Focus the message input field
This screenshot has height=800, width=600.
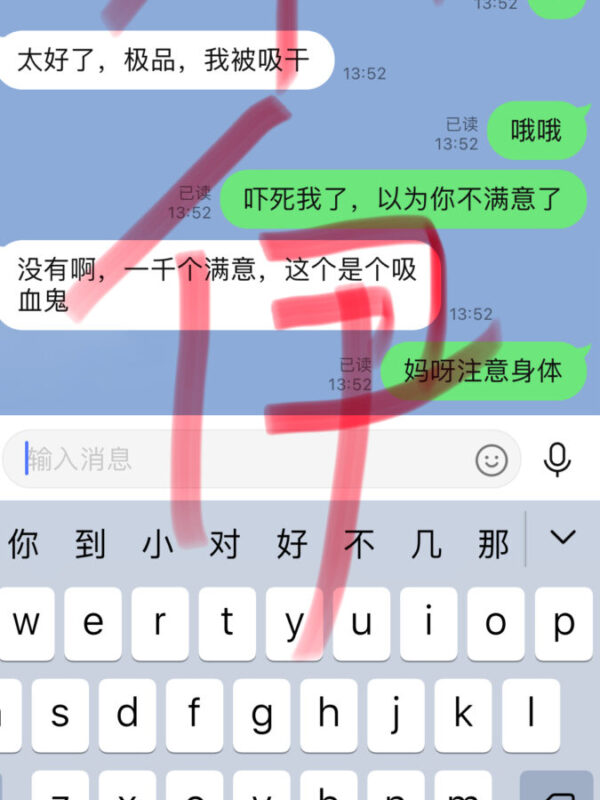pos(240,460)
